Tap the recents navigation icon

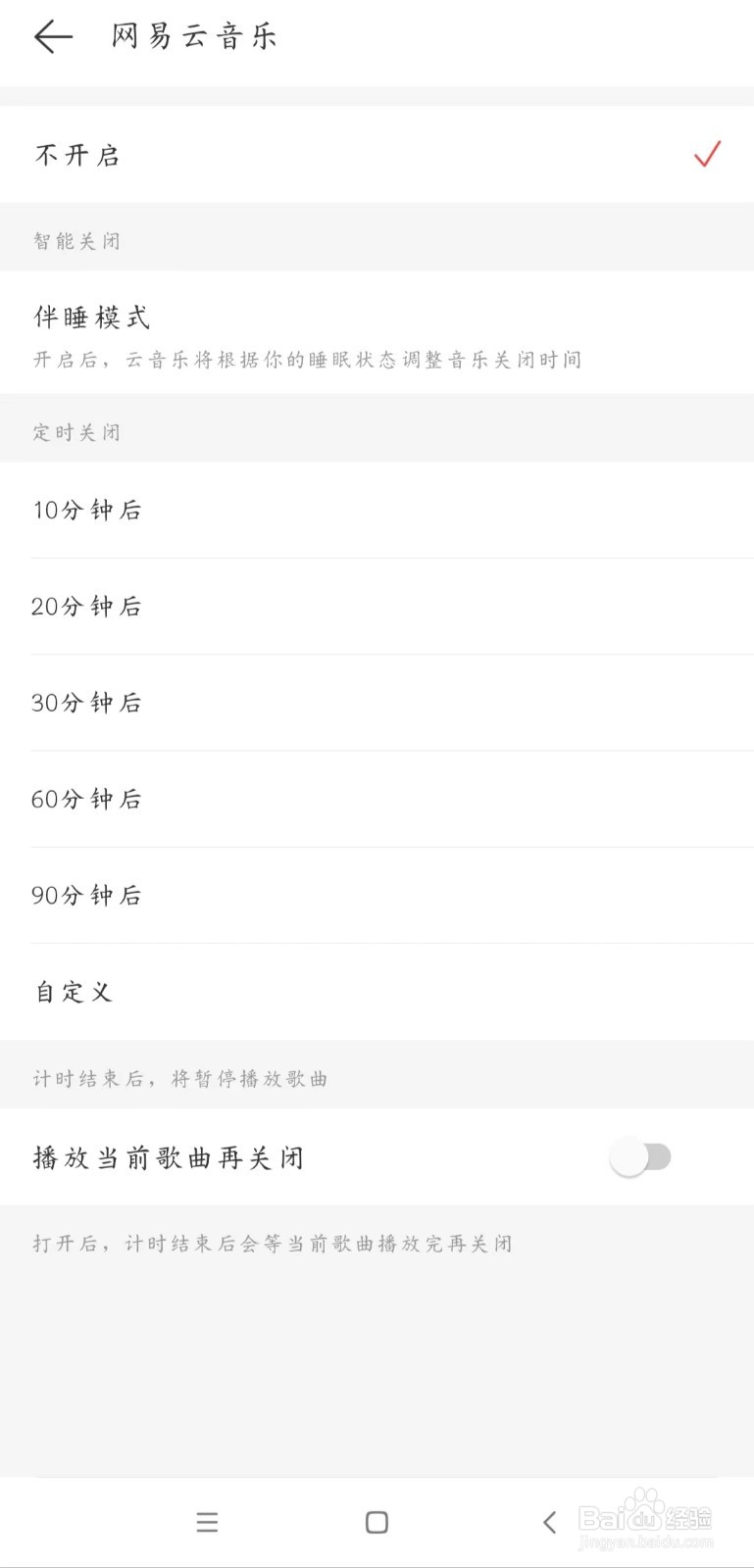pyautogui.click(x=207, y=1522)
